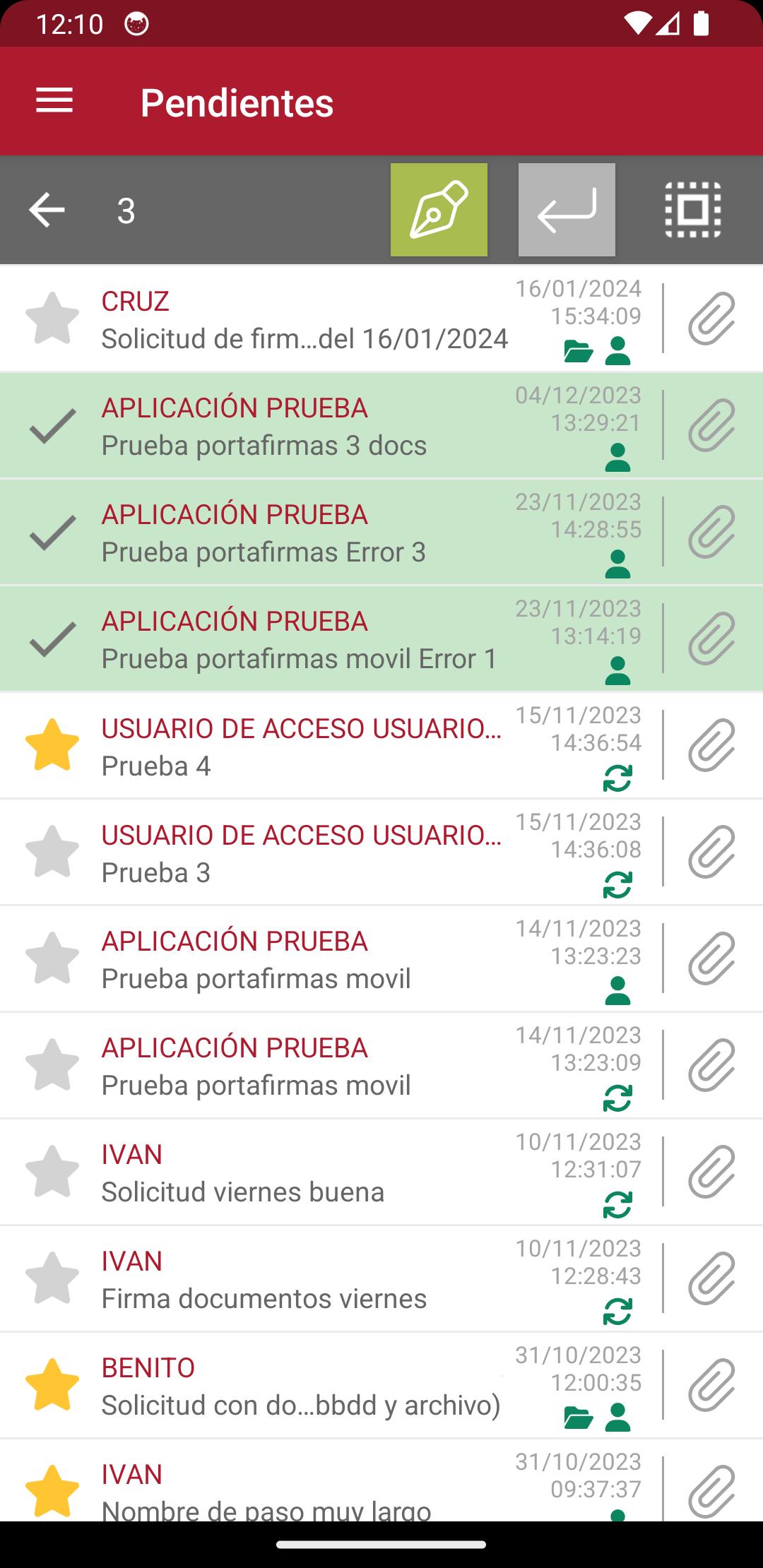View attachments of the CRUZ request
Image resolution: width=763 pixels, height=1568 pixels.
pos(711,319)
